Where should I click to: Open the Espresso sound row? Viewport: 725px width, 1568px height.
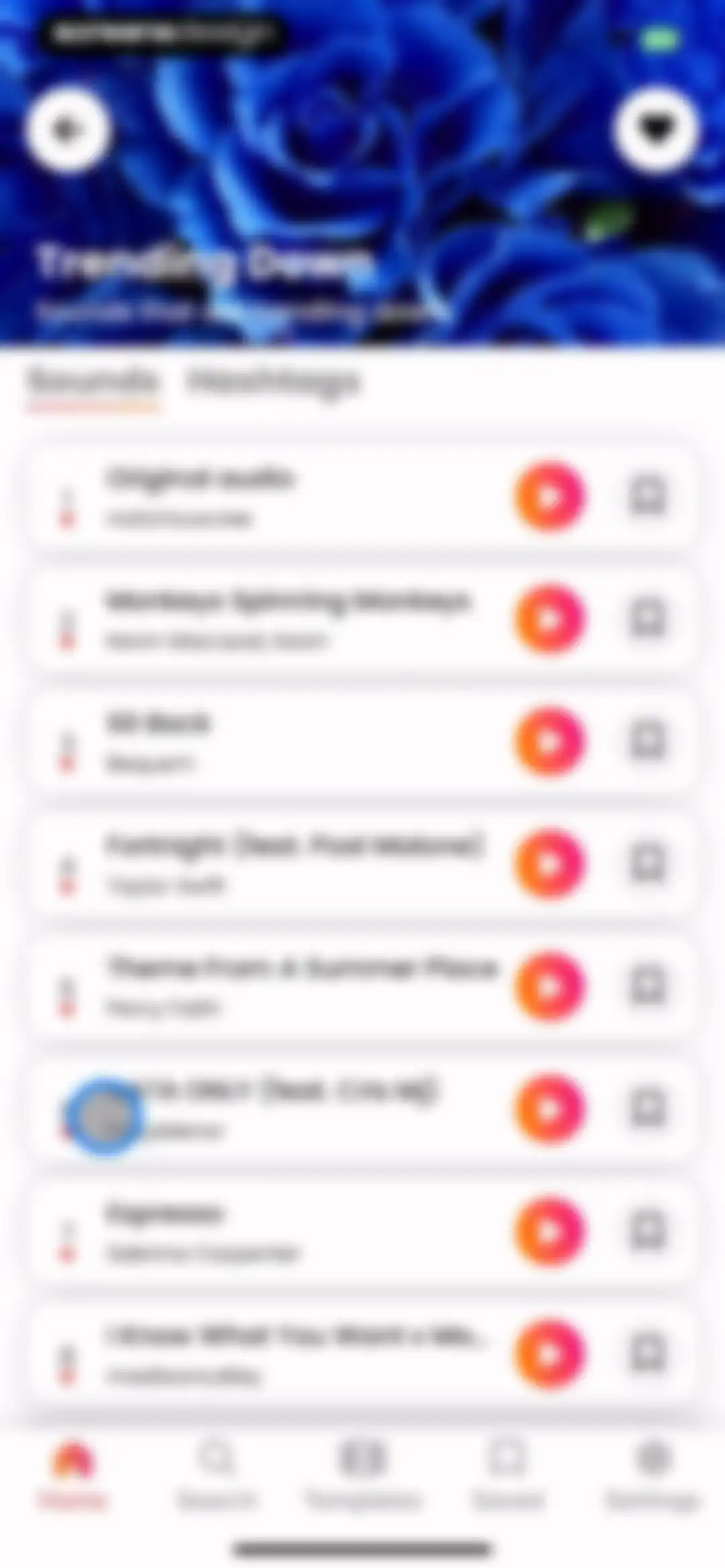(362, 1232)
